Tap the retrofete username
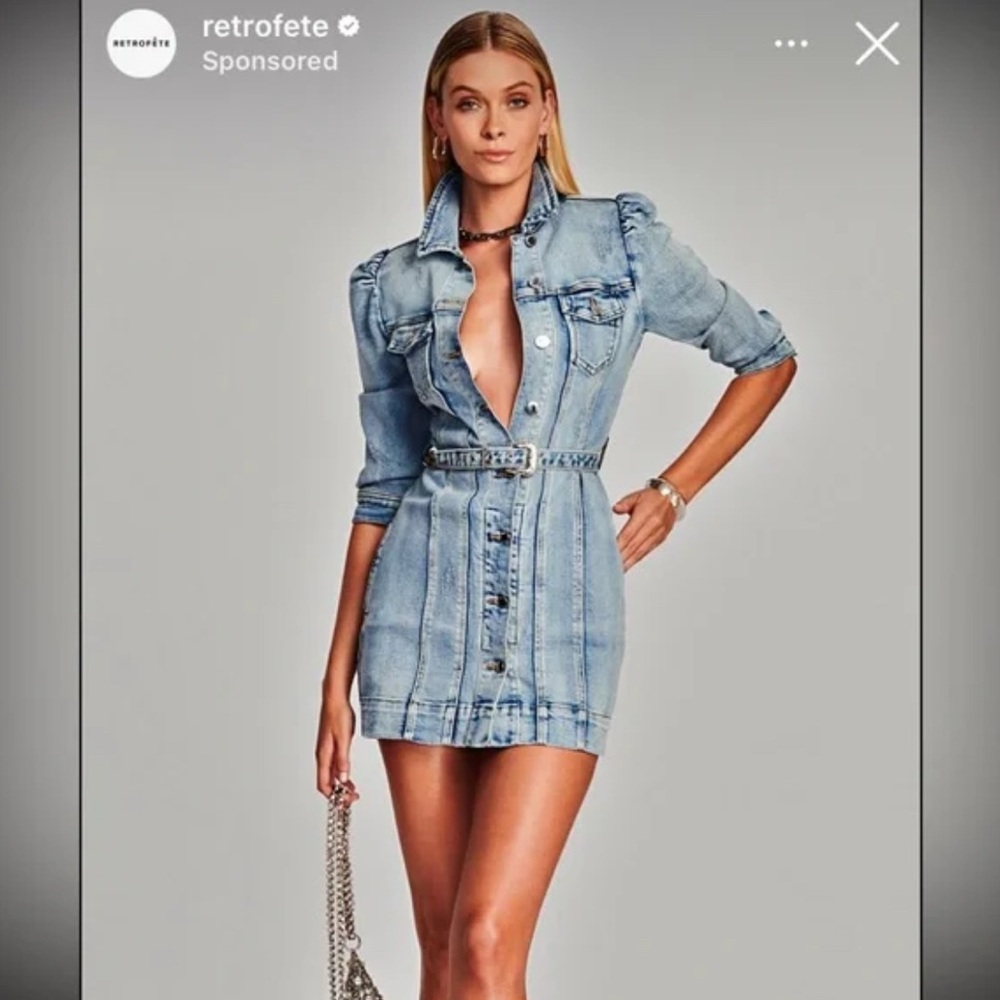 coord(265,27)
